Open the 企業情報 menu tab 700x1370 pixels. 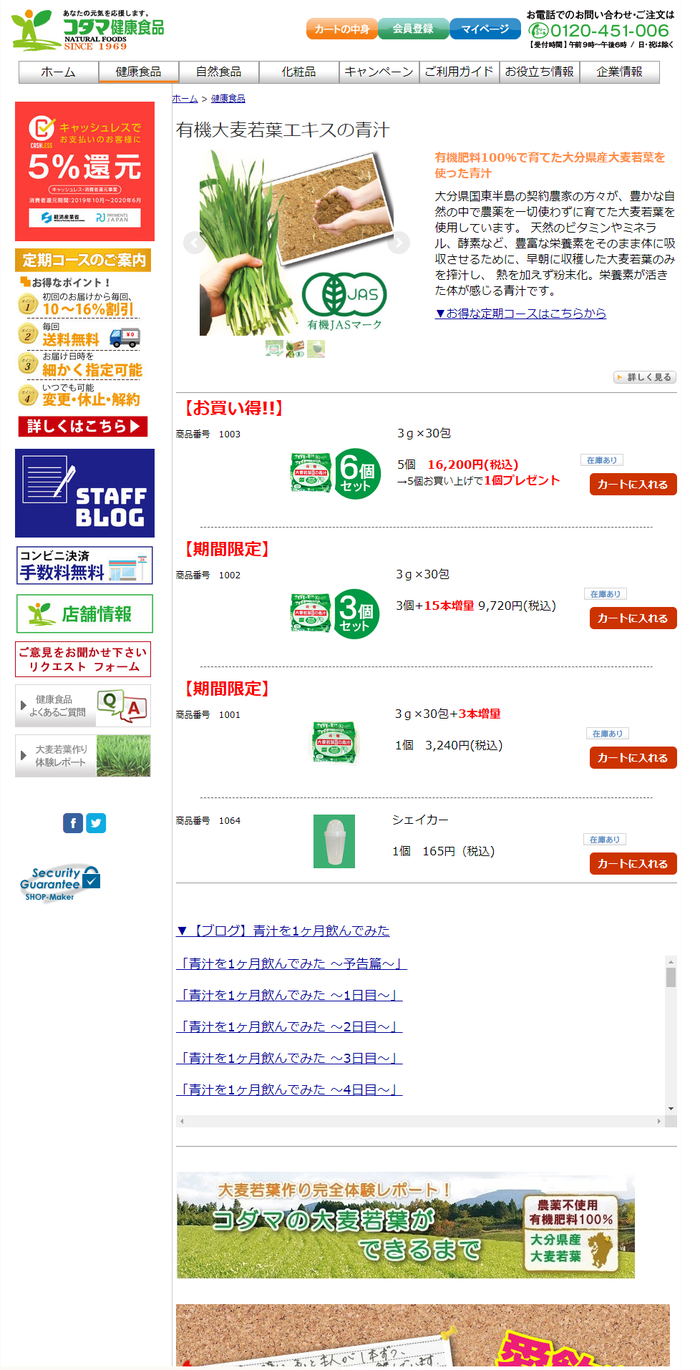[619, 72]
